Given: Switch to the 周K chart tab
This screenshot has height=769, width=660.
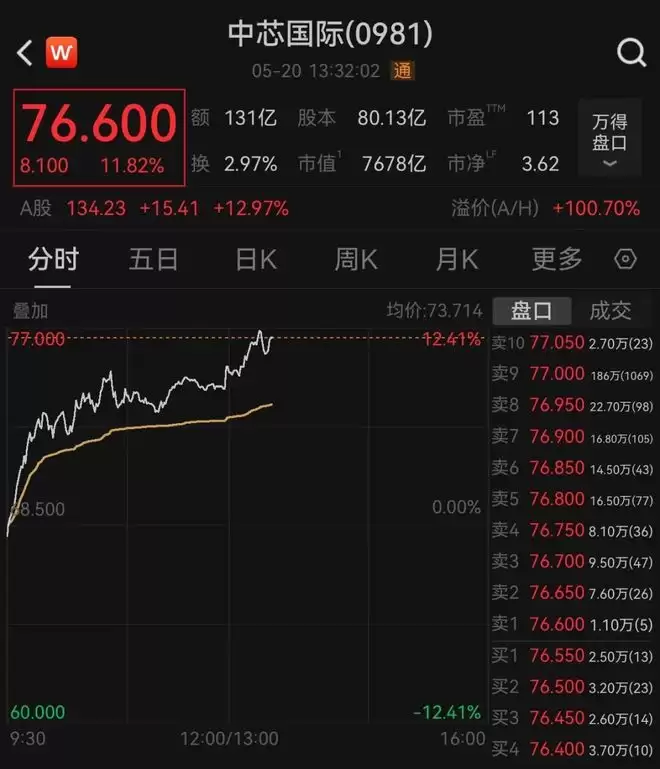Looking at the screenshot, I should tap(355, 259).
